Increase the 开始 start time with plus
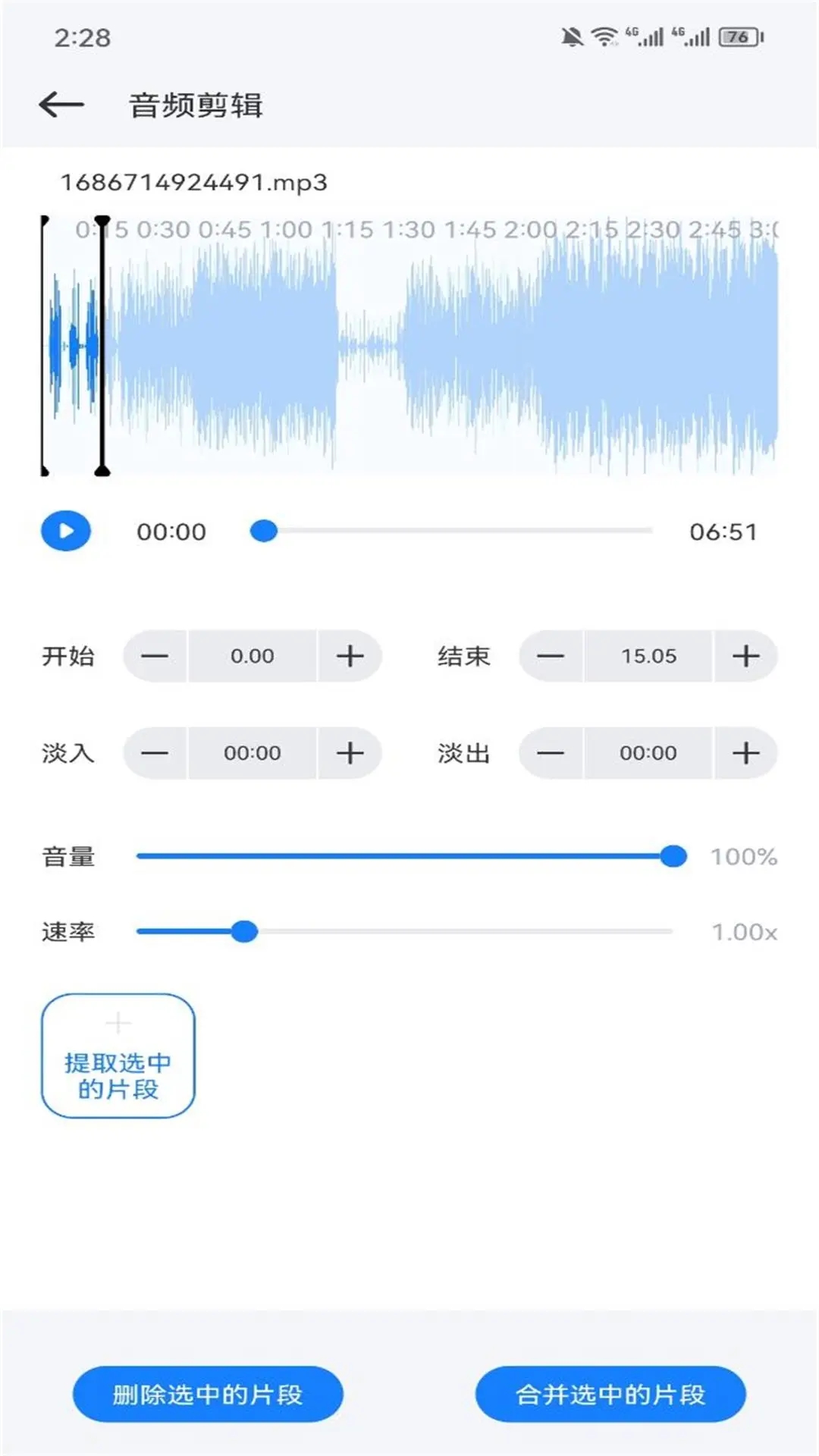 [350, 656]
